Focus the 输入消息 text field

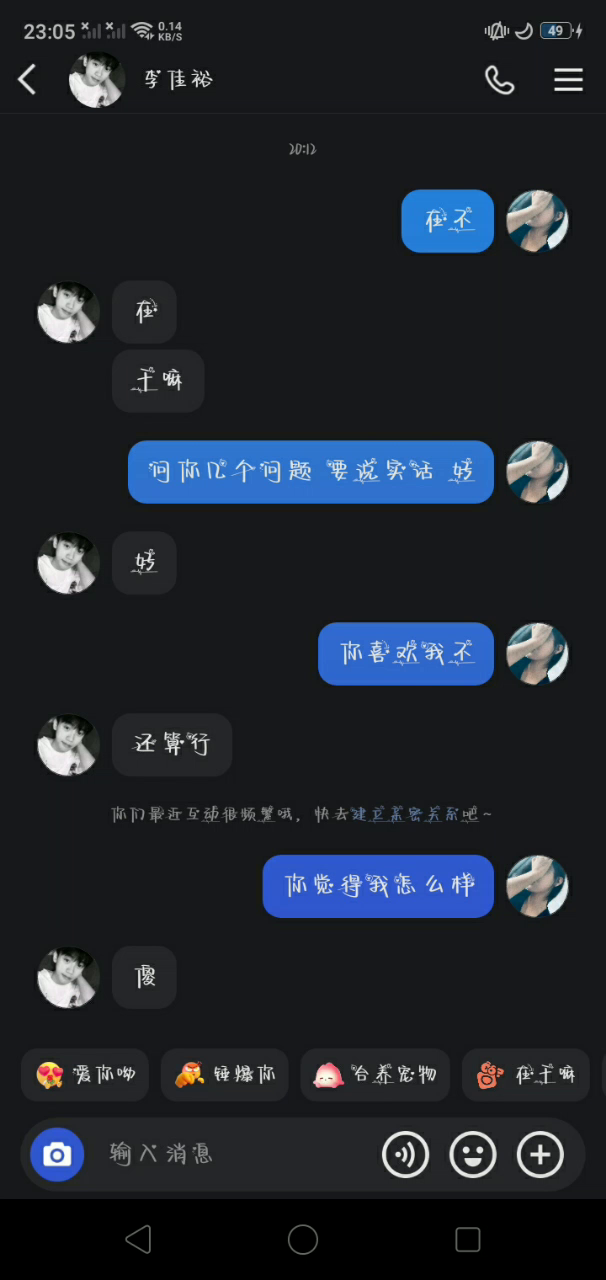[235, 1155]
